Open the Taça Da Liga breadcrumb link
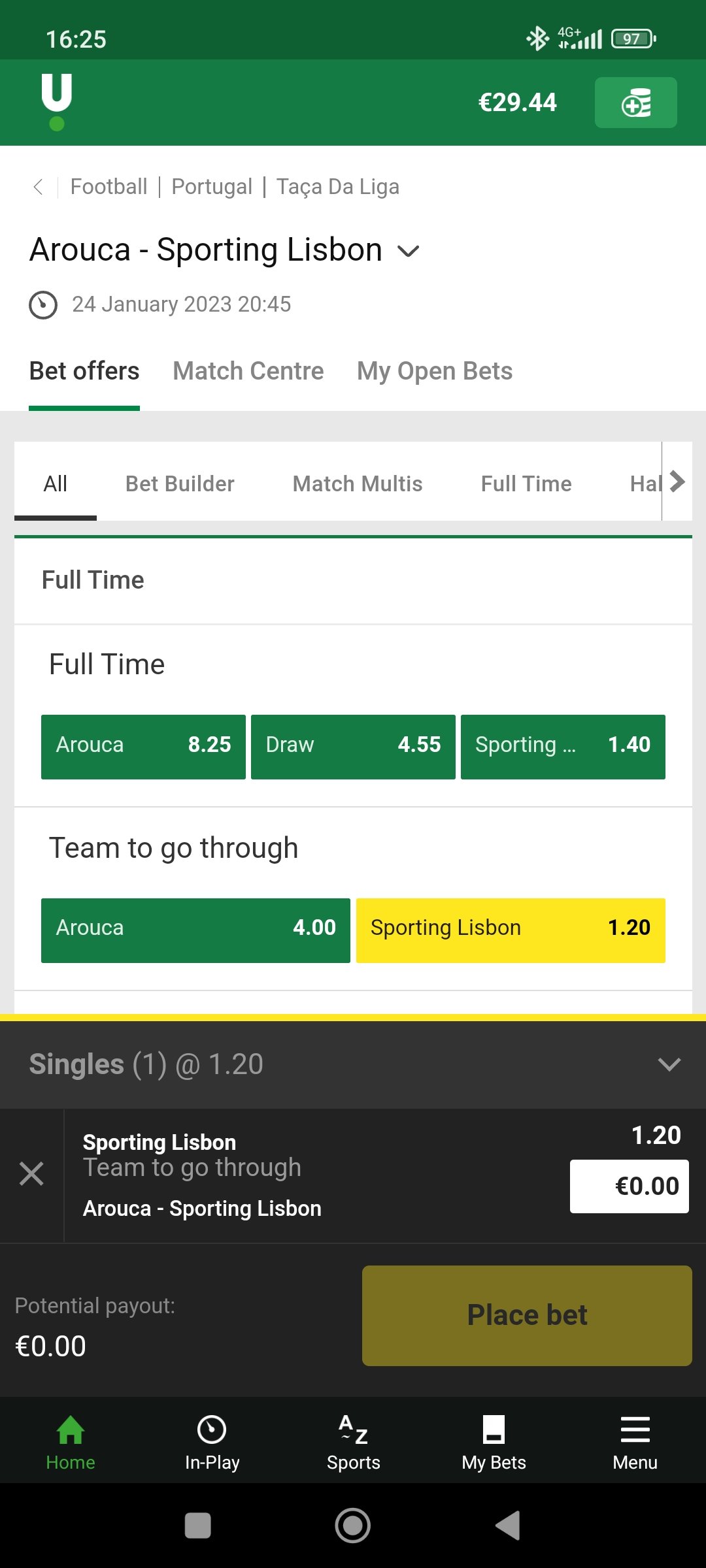The image size is (706, 1568). coord(337,187)
